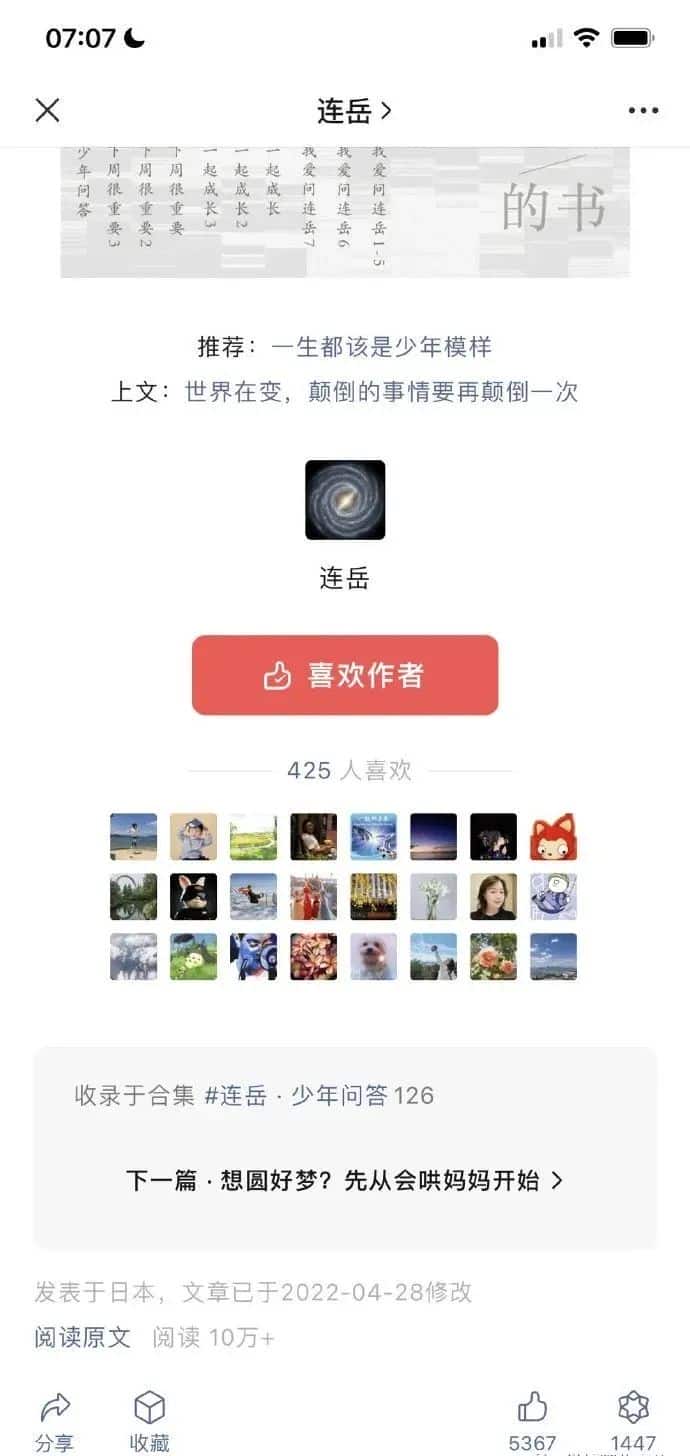Image resolution: width=690 pixels, height=1456 pixels.
Task: Go to next article 想圆好梦？先从会哄妈妈开始
Action: [344, 1180]
